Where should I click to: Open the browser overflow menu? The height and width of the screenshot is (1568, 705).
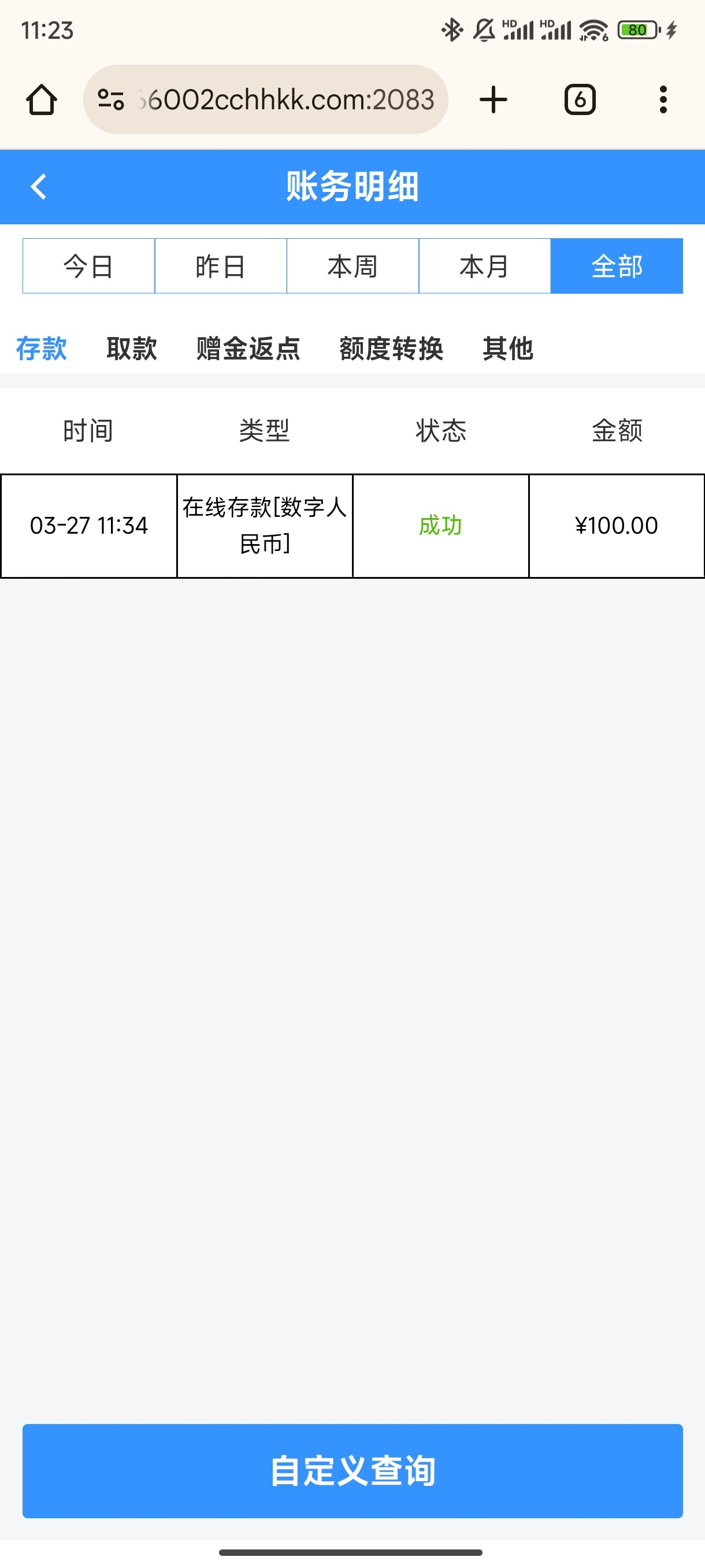click(x=663, y=100)
